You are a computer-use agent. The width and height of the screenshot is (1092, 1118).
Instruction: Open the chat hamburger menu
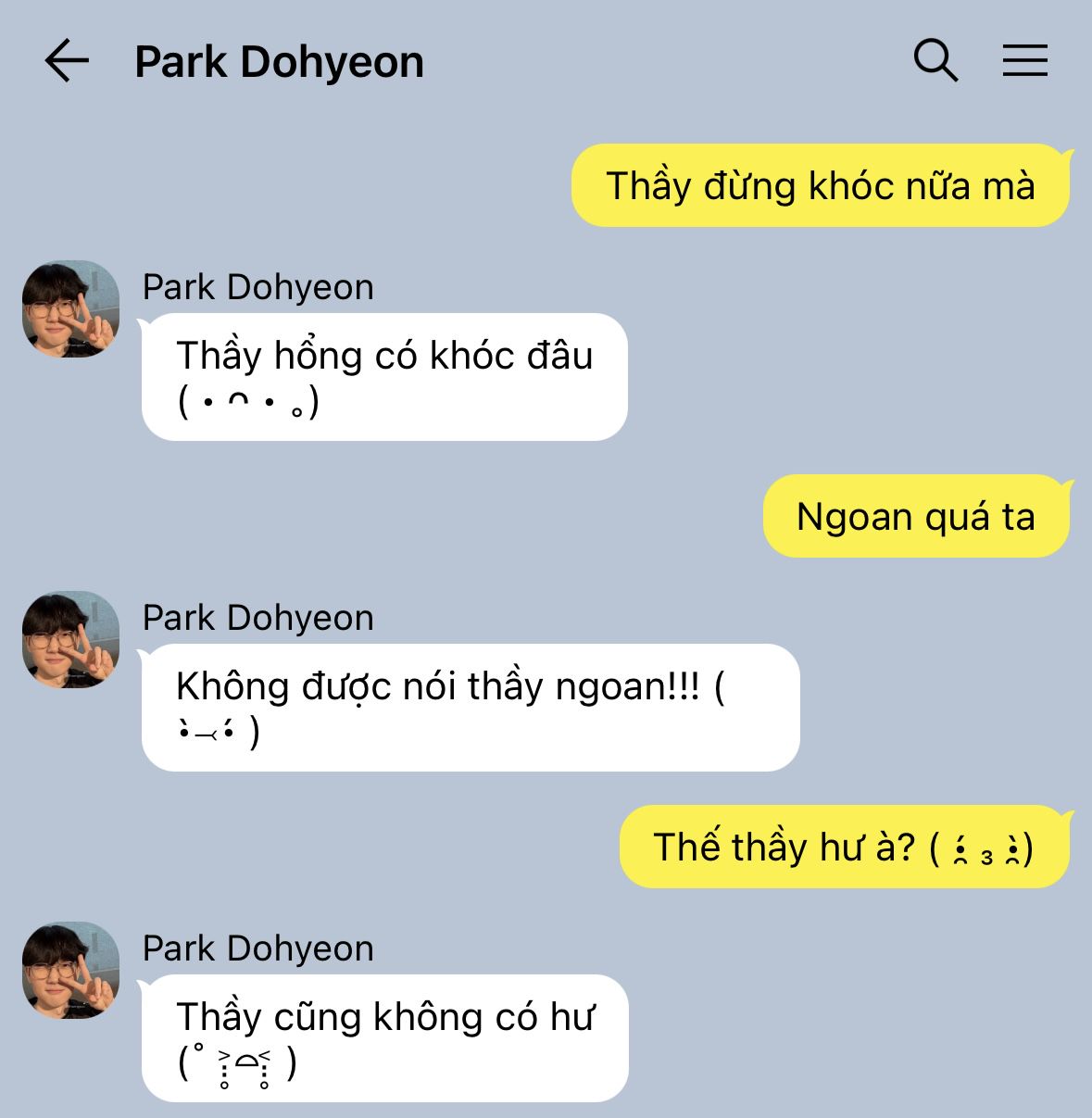[x=1025, y=61]
